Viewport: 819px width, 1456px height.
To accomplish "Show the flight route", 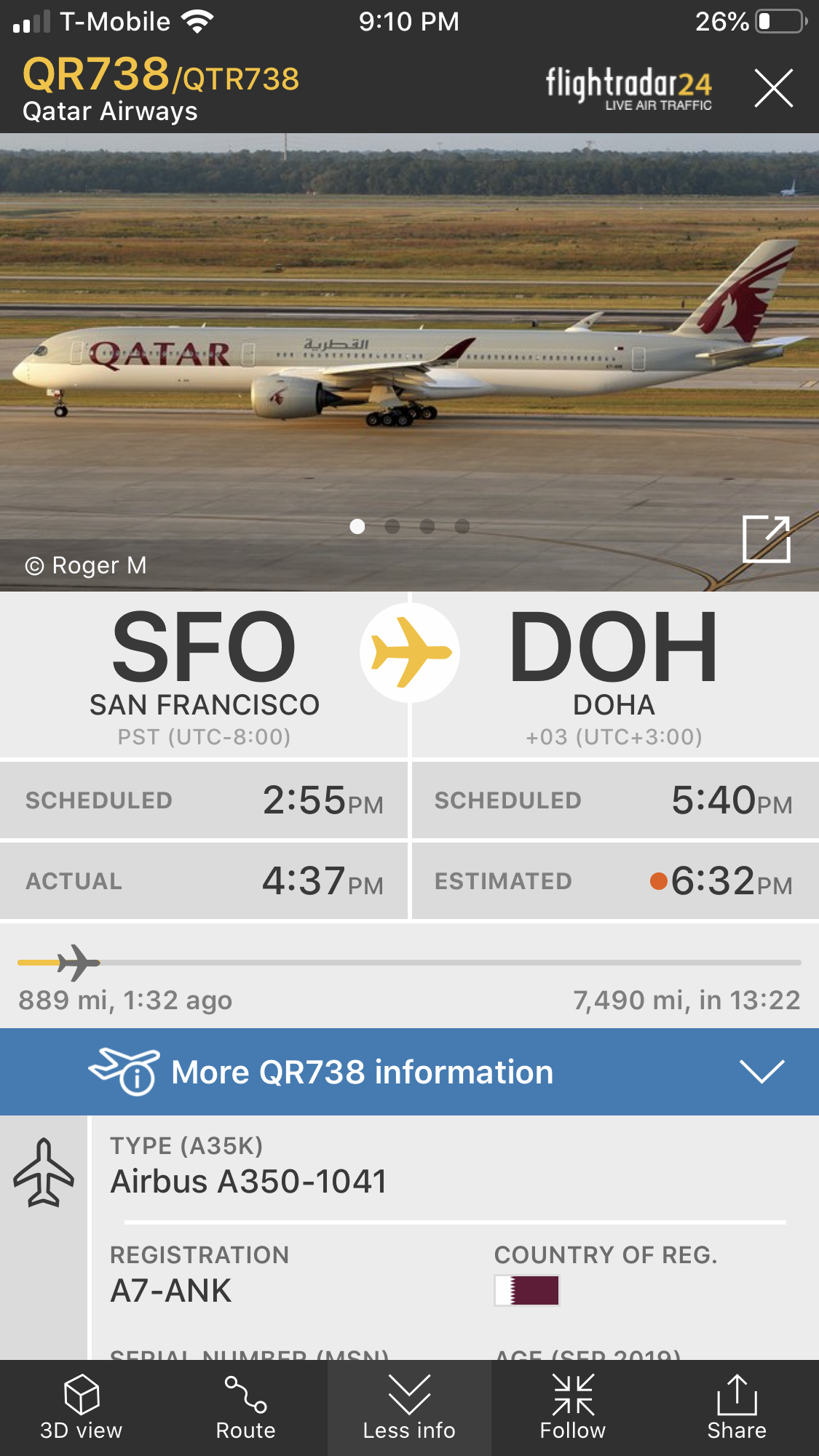I will [245, 1408].
